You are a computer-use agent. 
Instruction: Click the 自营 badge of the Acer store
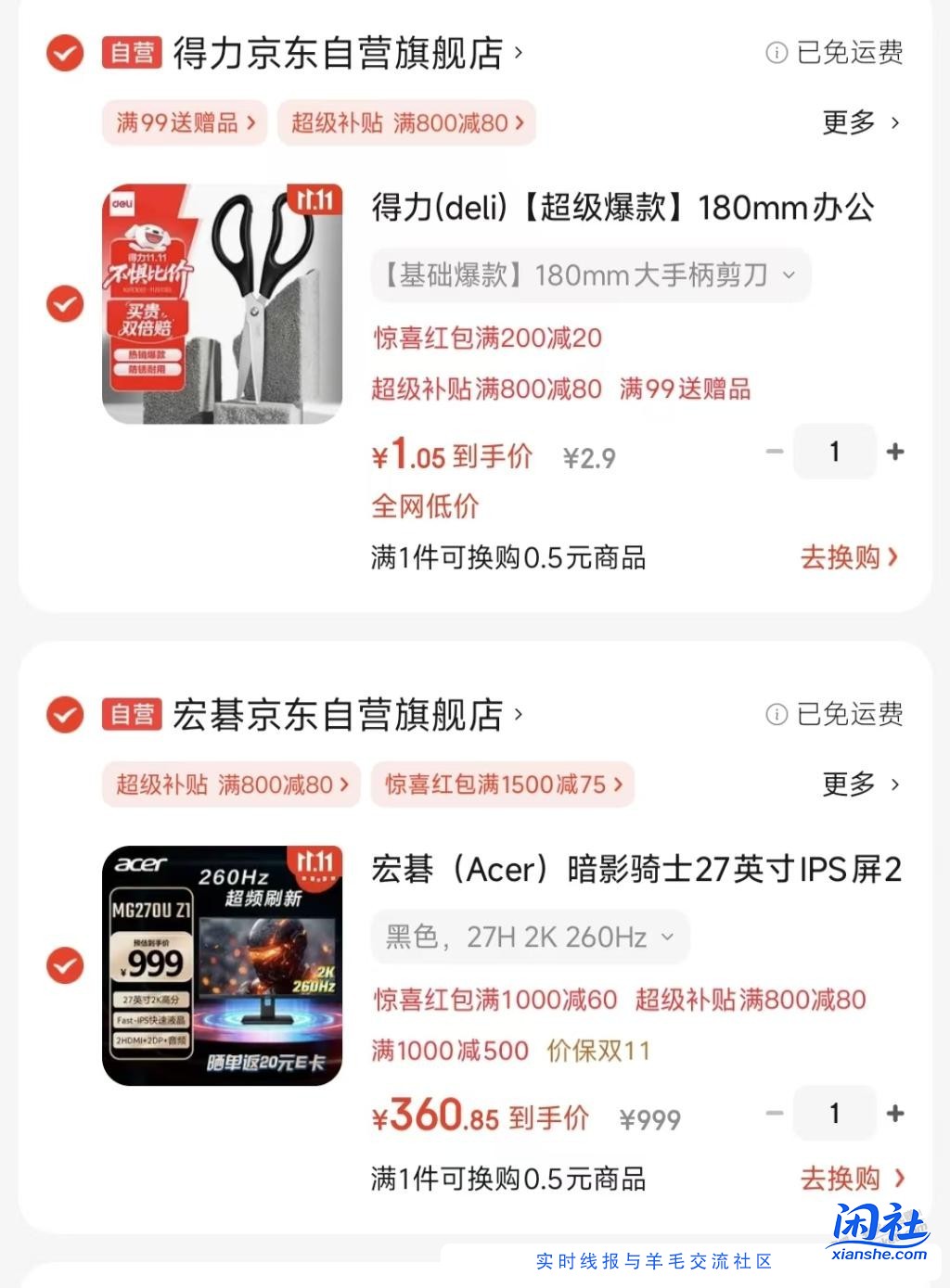coord(133,715)
